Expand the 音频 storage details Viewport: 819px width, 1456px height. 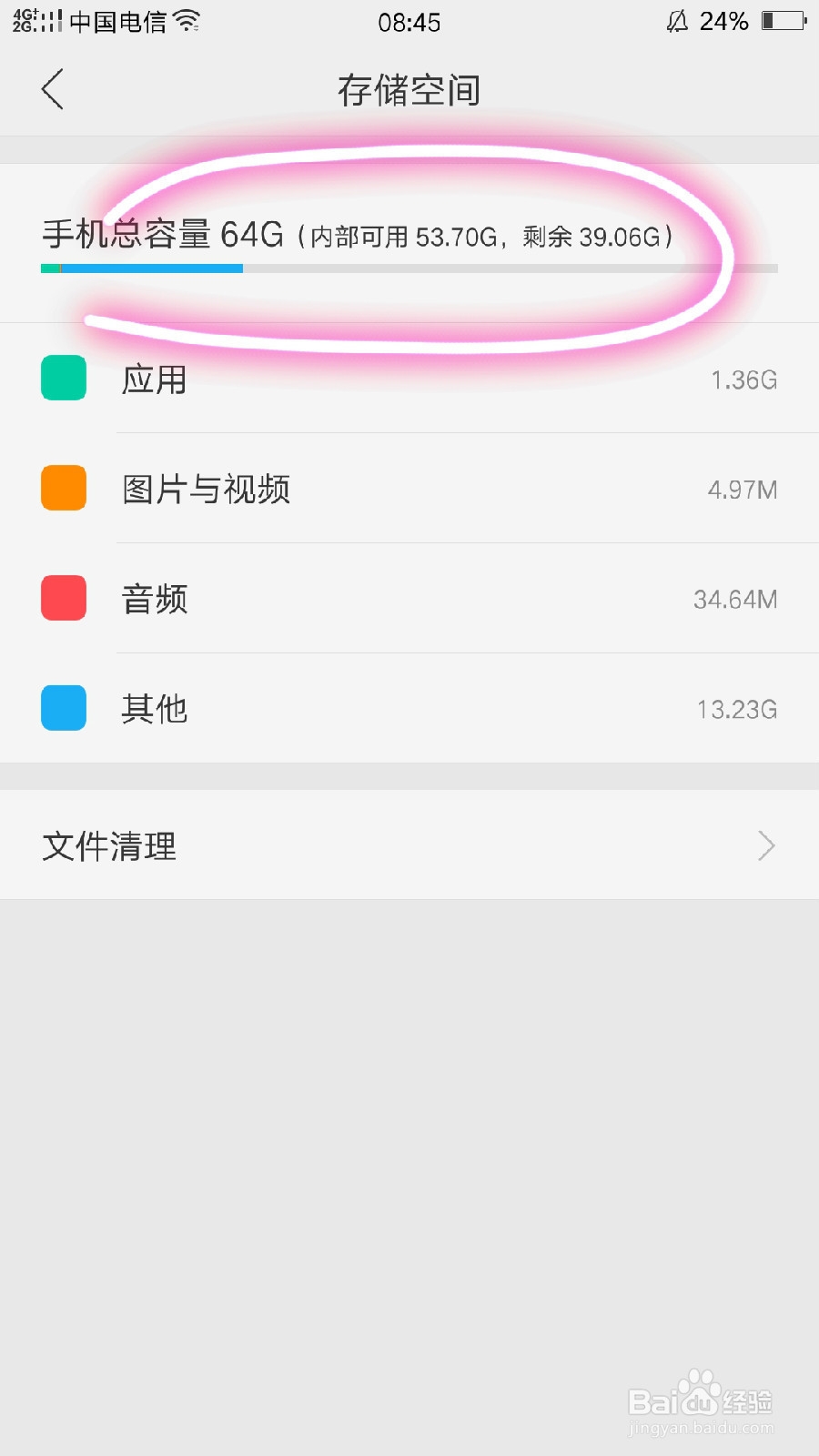(409, 599)
